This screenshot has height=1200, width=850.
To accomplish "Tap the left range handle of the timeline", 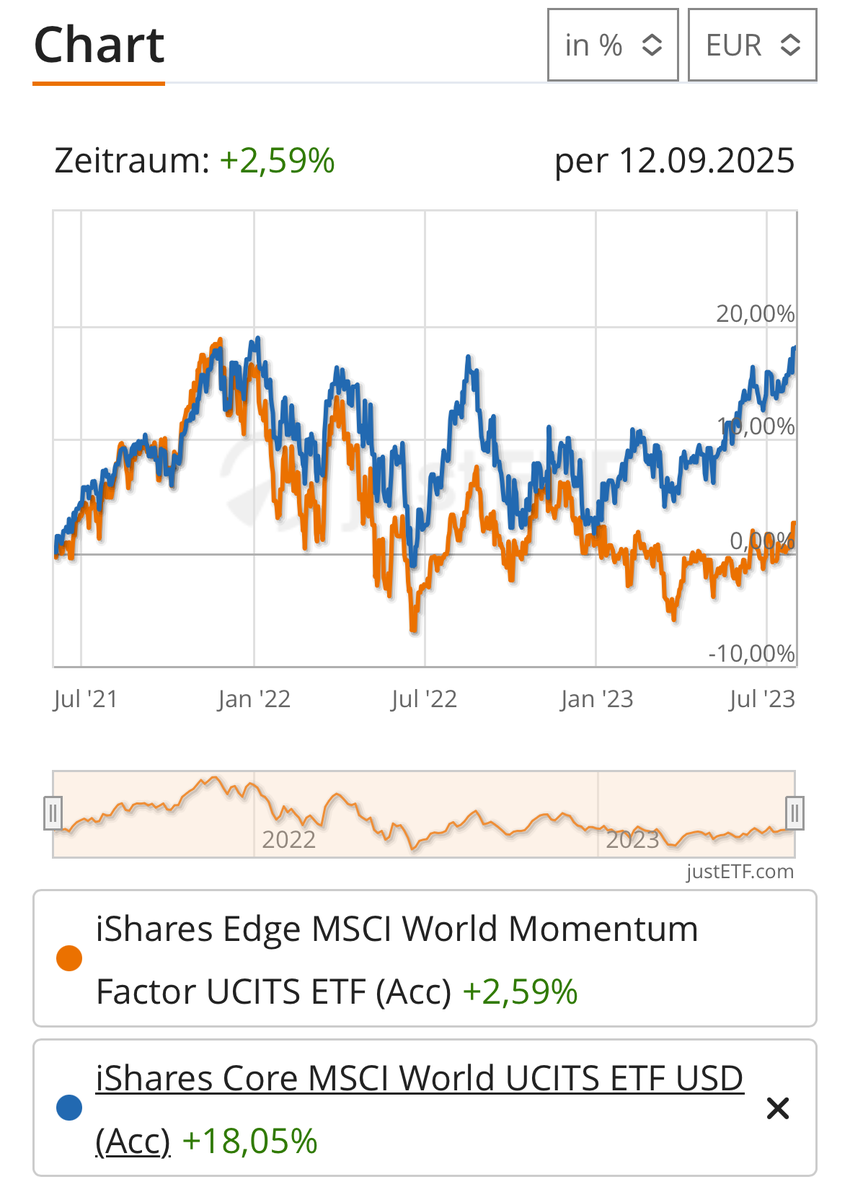I will pos(53,812).
